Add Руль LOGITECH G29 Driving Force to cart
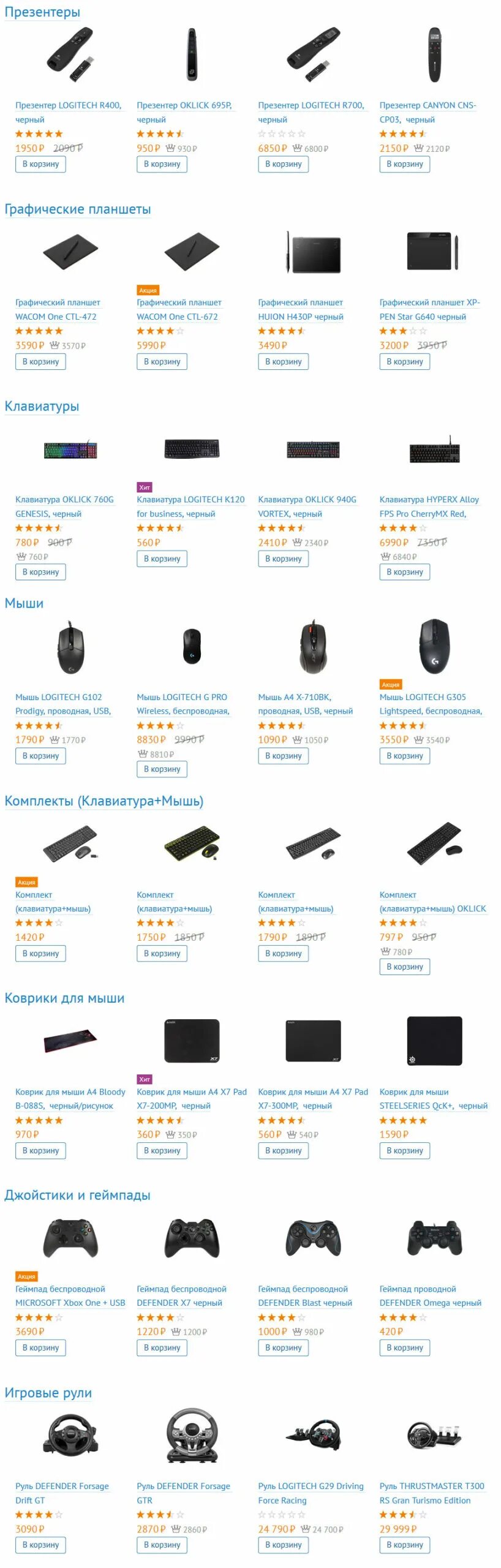Viewport: 501px width, 1568px height. pyautogui.click(x=283, y=1545)
